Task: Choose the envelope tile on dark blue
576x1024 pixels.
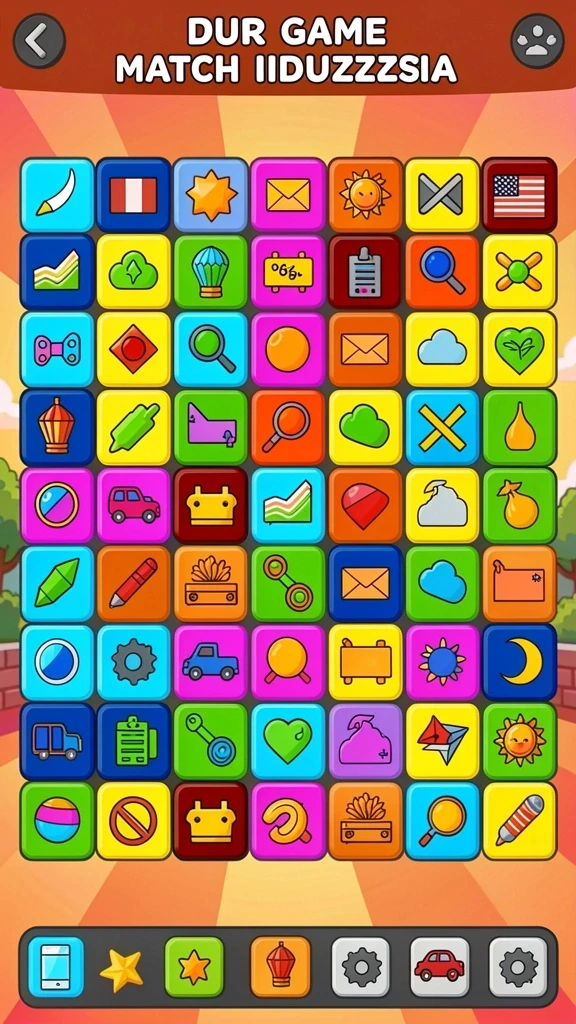Action: click(365, 584)
